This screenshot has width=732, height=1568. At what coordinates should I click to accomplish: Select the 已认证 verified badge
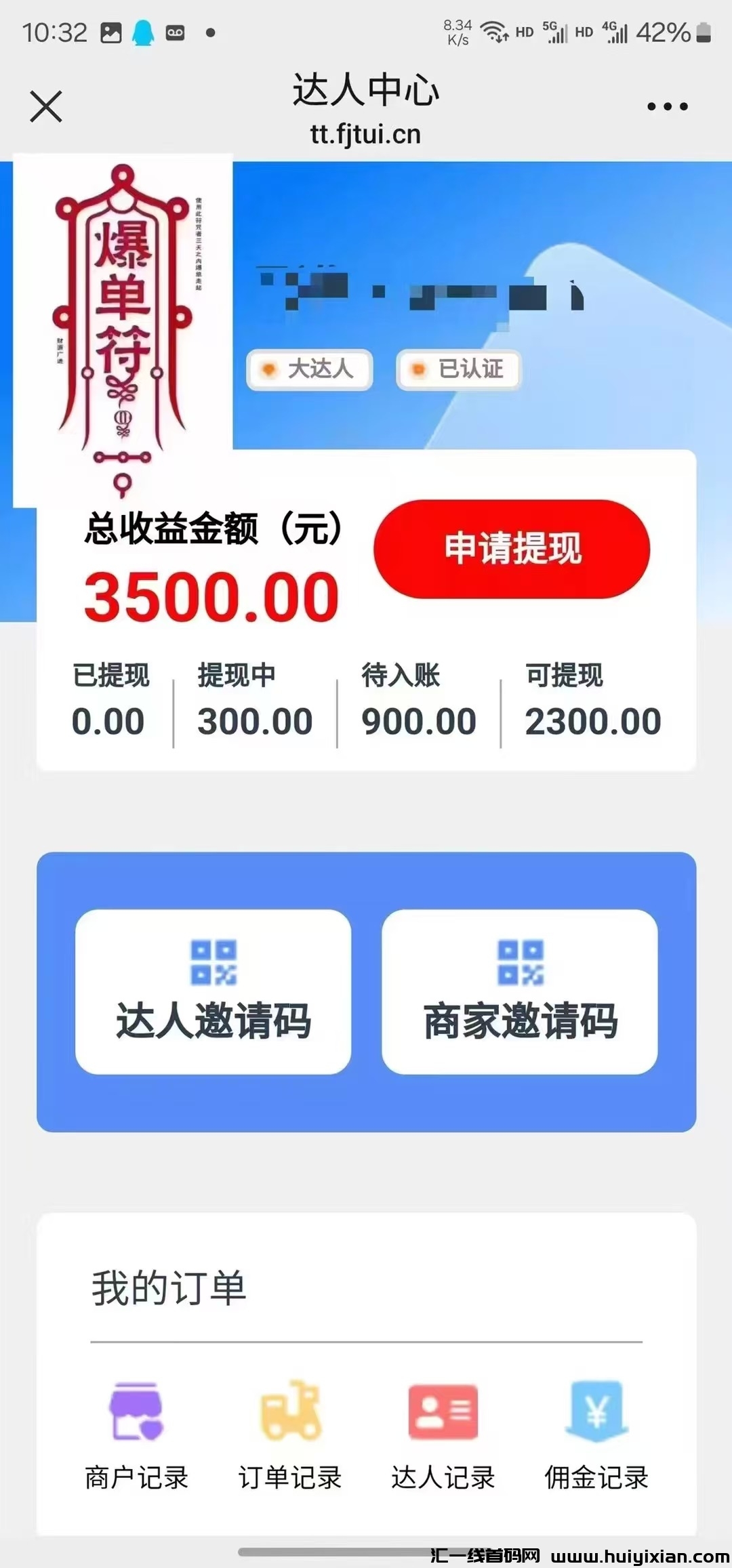[458, 369]
